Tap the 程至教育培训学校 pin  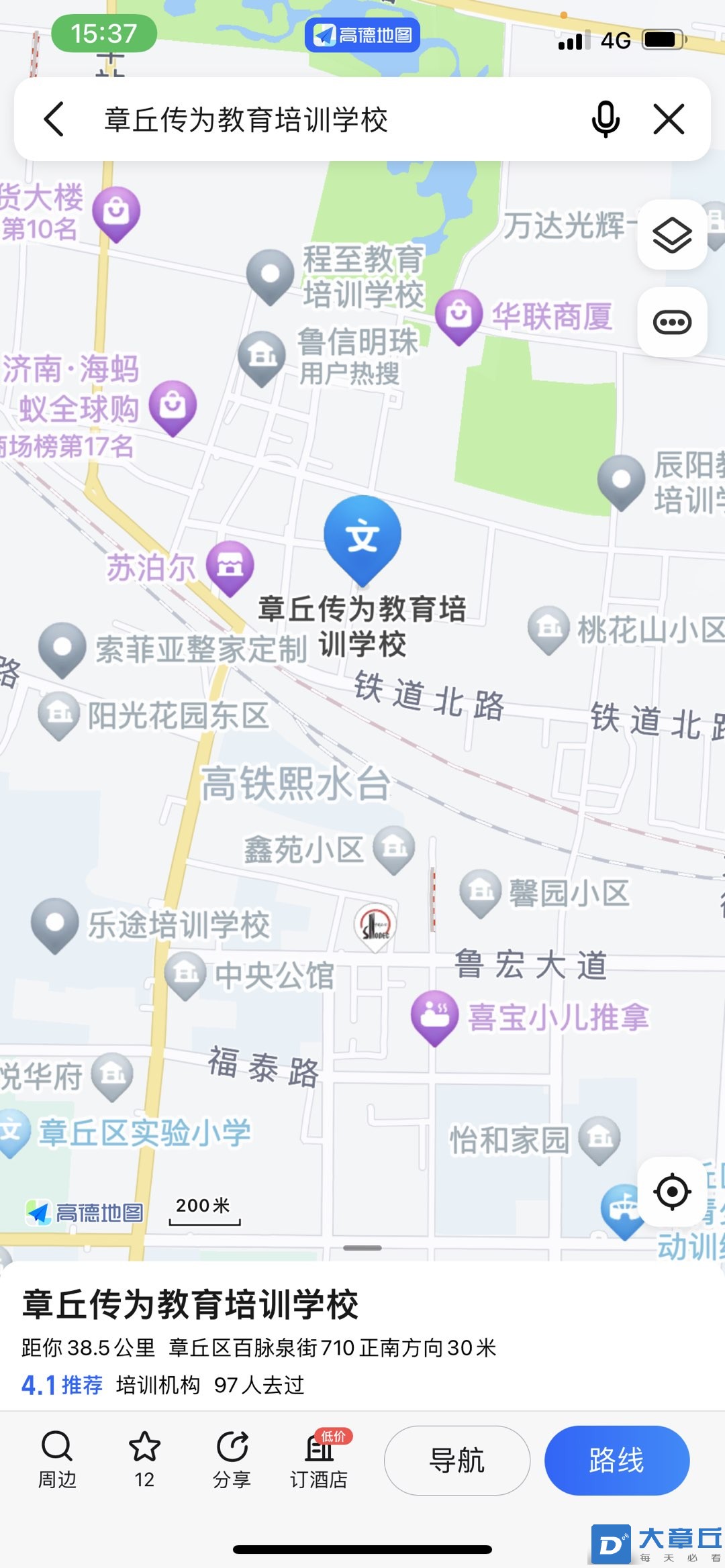[271, 274]
